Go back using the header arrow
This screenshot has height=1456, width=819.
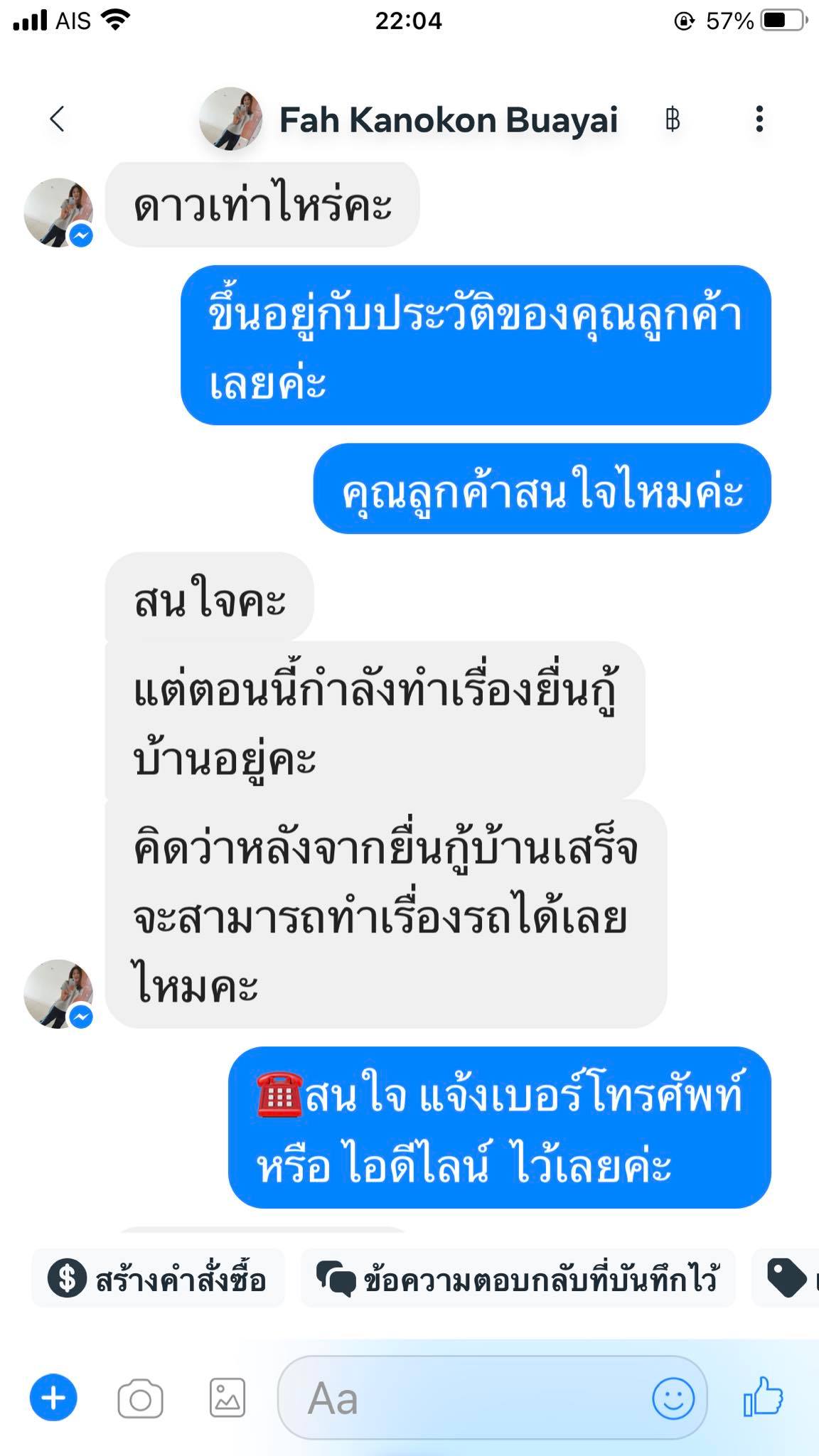coord(58,119)
